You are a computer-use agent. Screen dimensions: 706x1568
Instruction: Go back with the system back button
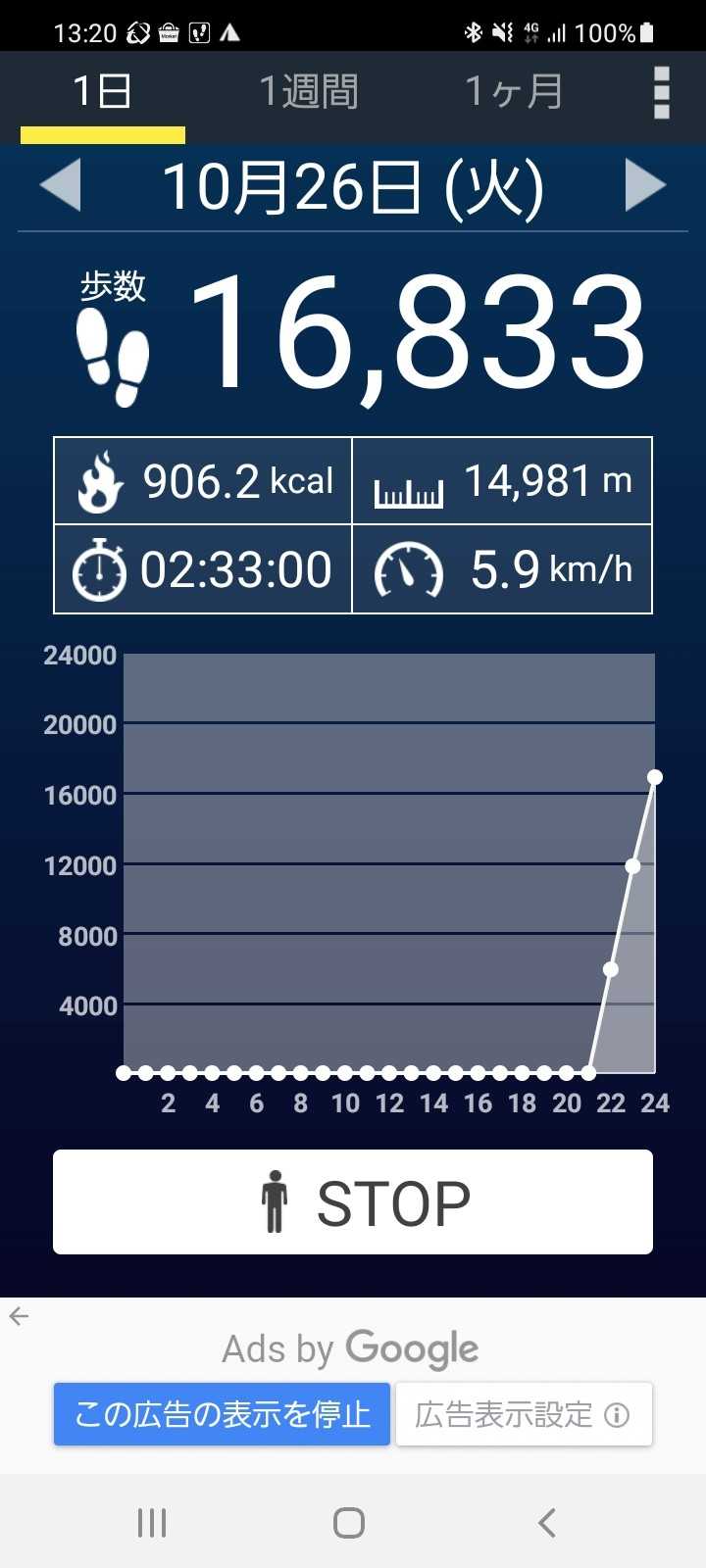(547, 1523)
